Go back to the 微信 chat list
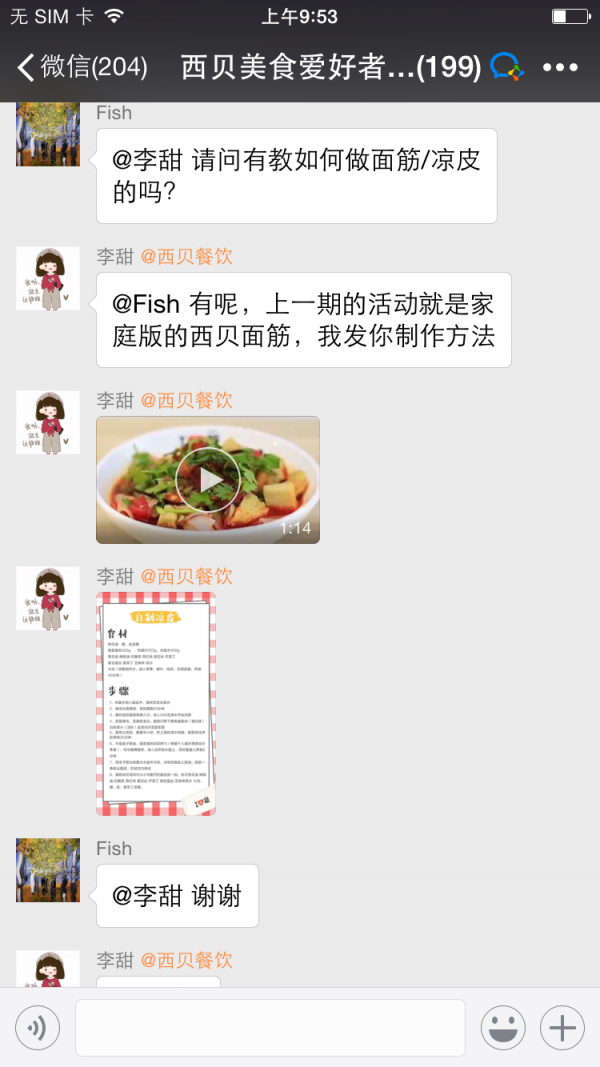The width and height of the screenshot is (600, 1067). pos(80,67)
